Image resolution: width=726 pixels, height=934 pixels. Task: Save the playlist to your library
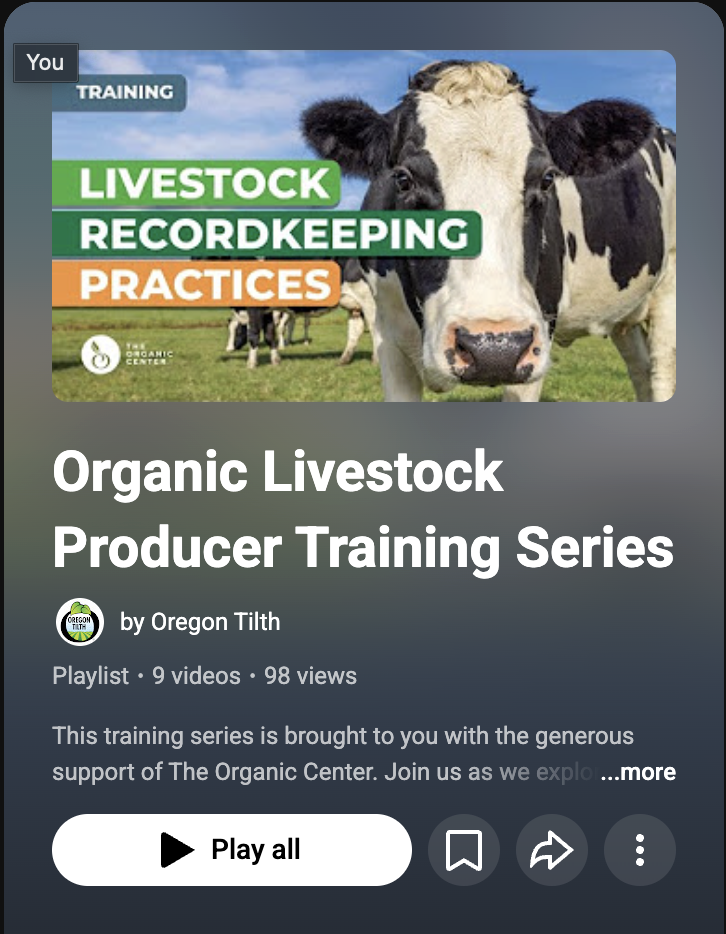pos(463,850)
